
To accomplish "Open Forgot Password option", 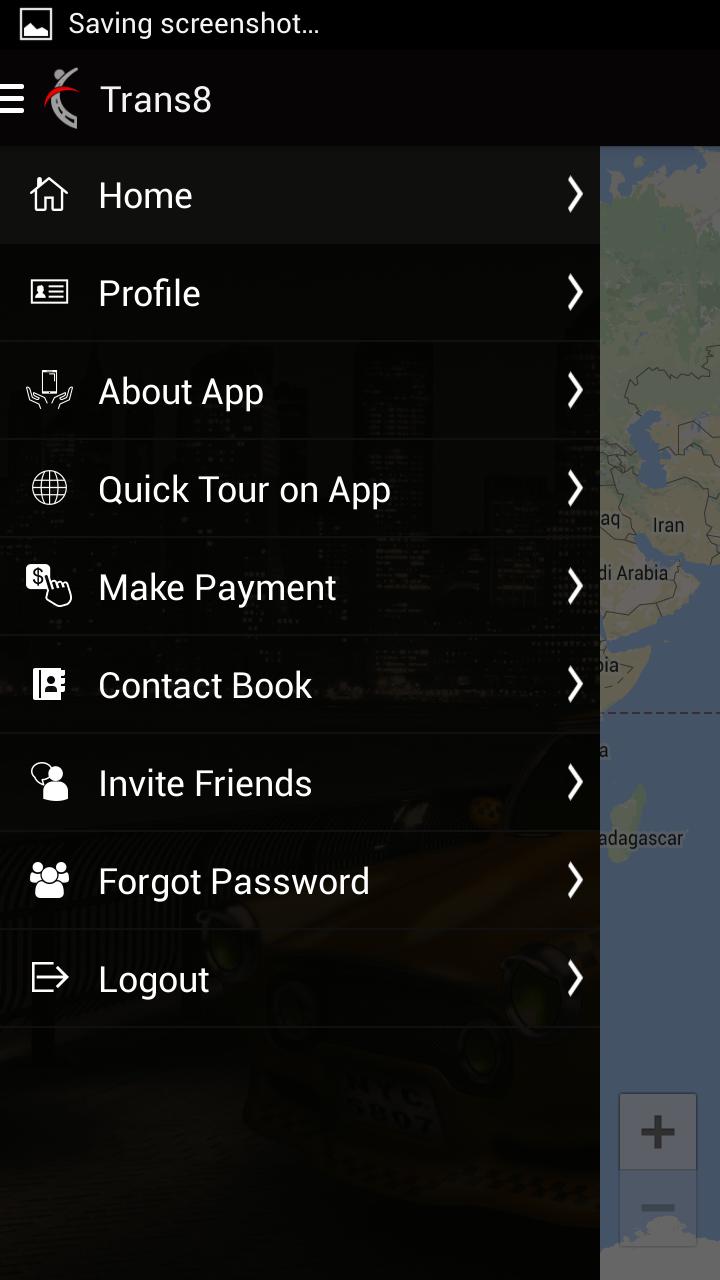I will (300, 881).
